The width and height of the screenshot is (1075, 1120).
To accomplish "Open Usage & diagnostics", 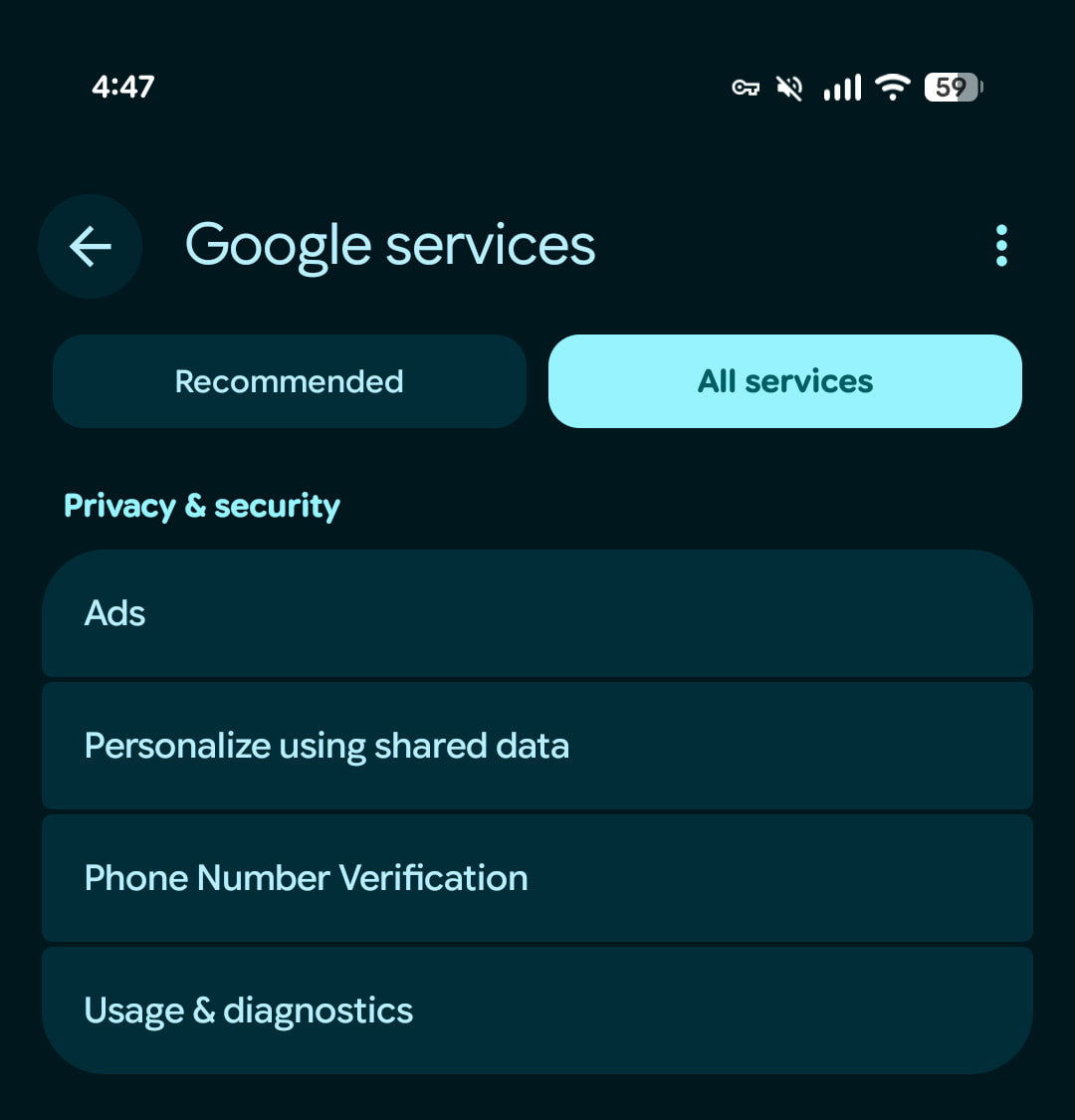I will pyautogui.click(x=537, y=1010).
